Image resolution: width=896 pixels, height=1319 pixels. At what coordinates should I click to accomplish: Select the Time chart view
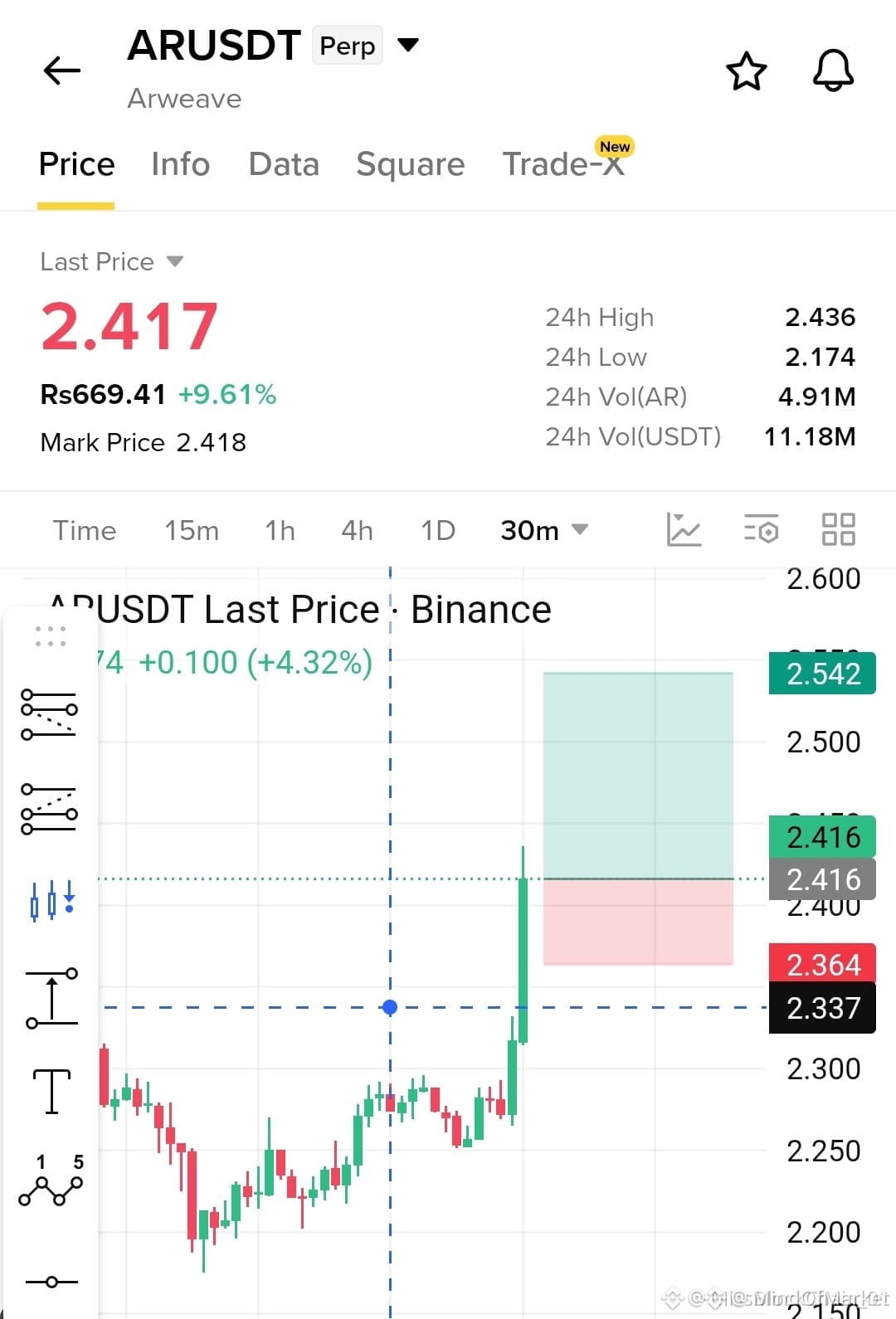tap(85, 531)
